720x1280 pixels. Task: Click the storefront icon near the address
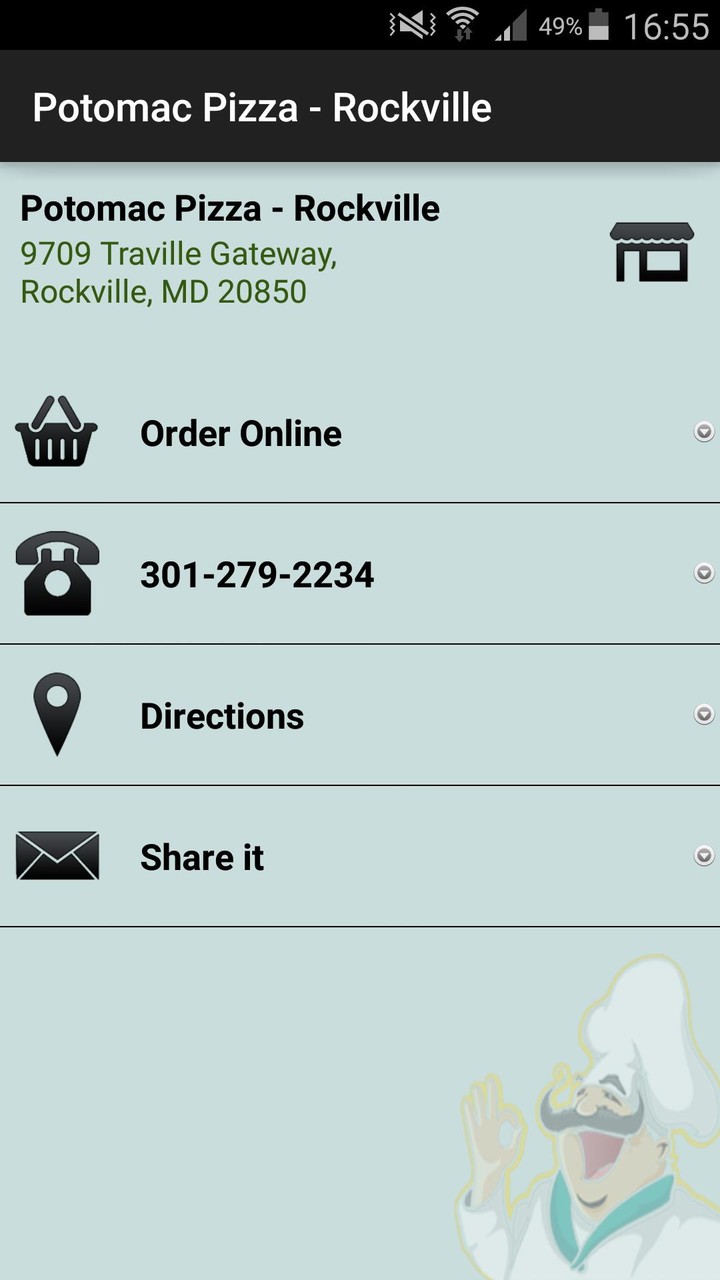click(x=651, y=252)
